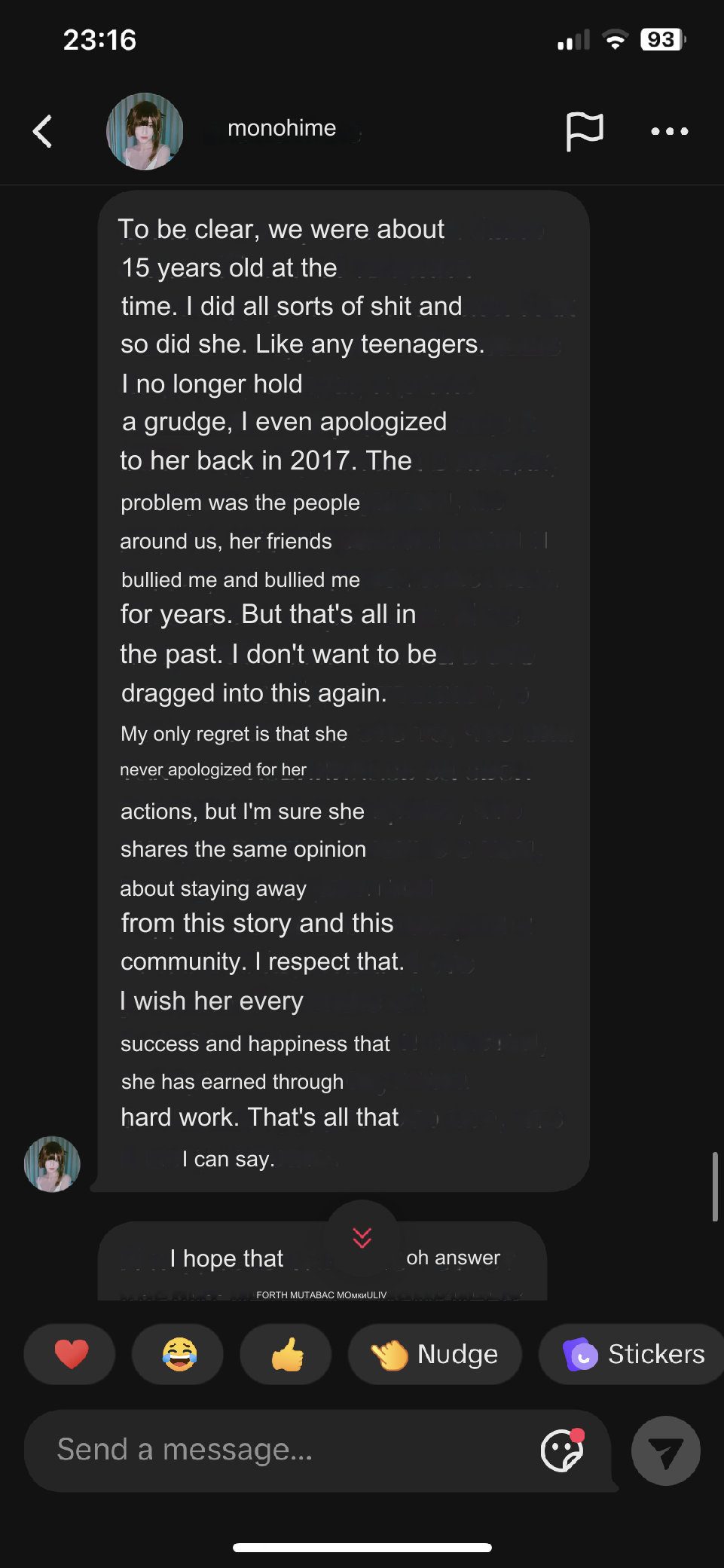Send a thumbs up reaction
The width and height of the screenshot is (724, 1568).
pos(287,1354)
